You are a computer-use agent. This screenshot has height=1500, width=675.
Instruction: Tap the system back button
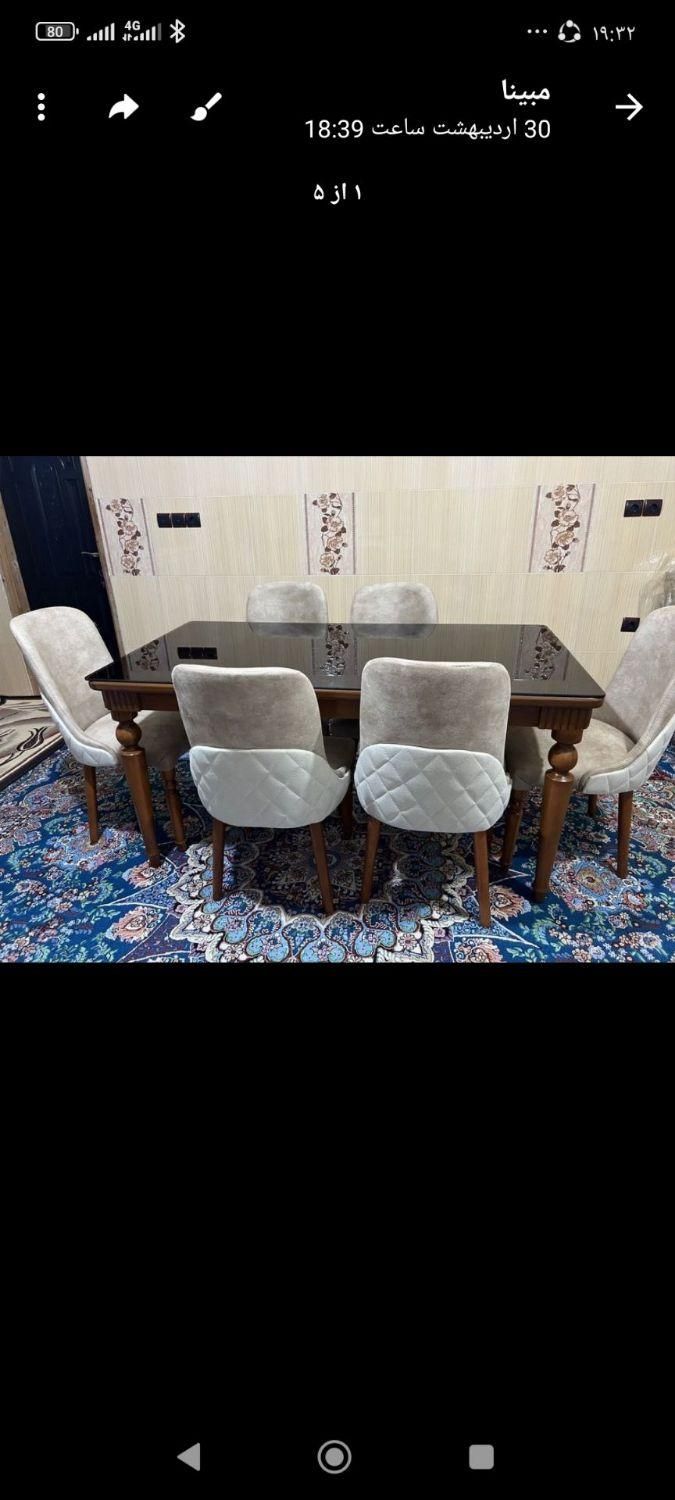[x=188, y=1456]
